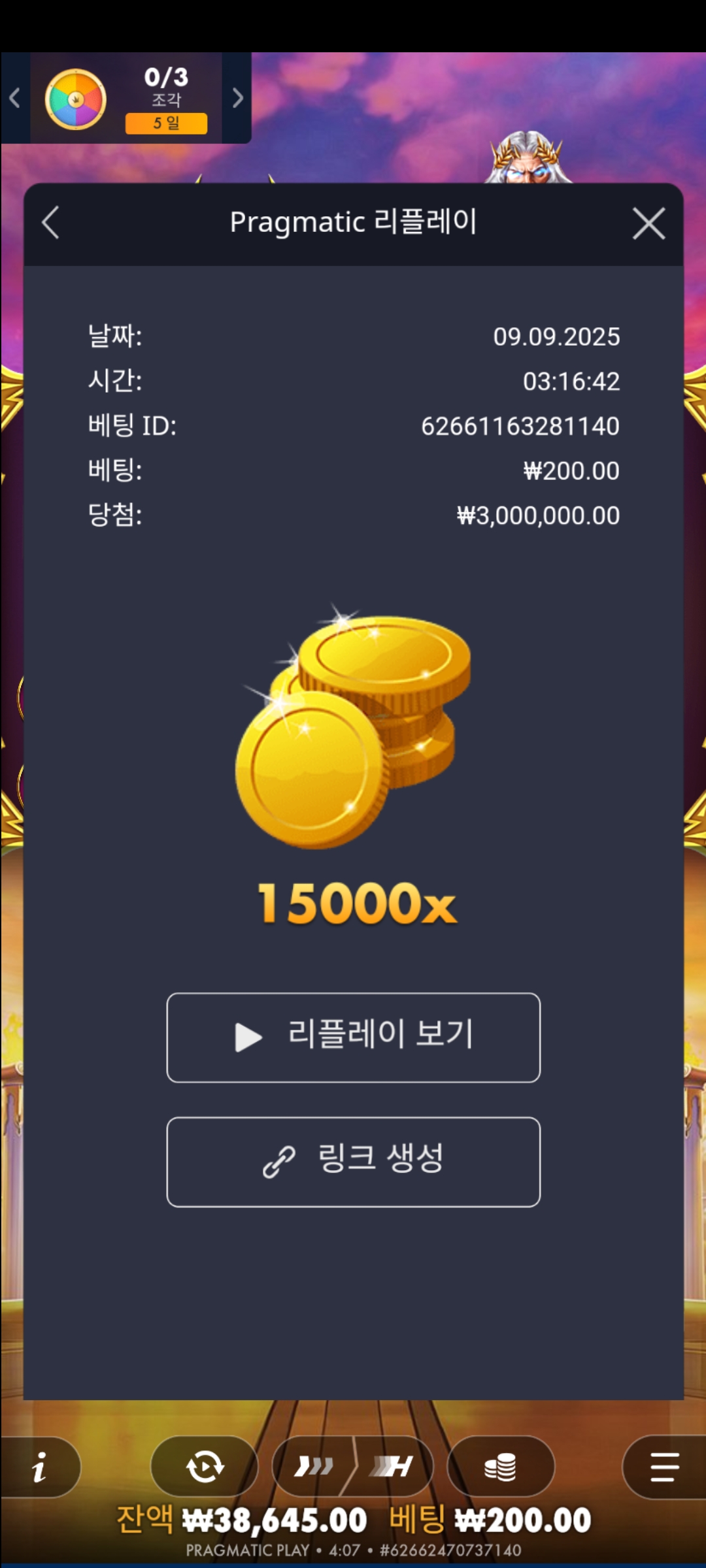Show previous promotion with left chevron
Viewport: 706px width, 1568px height.
point(15,98)
